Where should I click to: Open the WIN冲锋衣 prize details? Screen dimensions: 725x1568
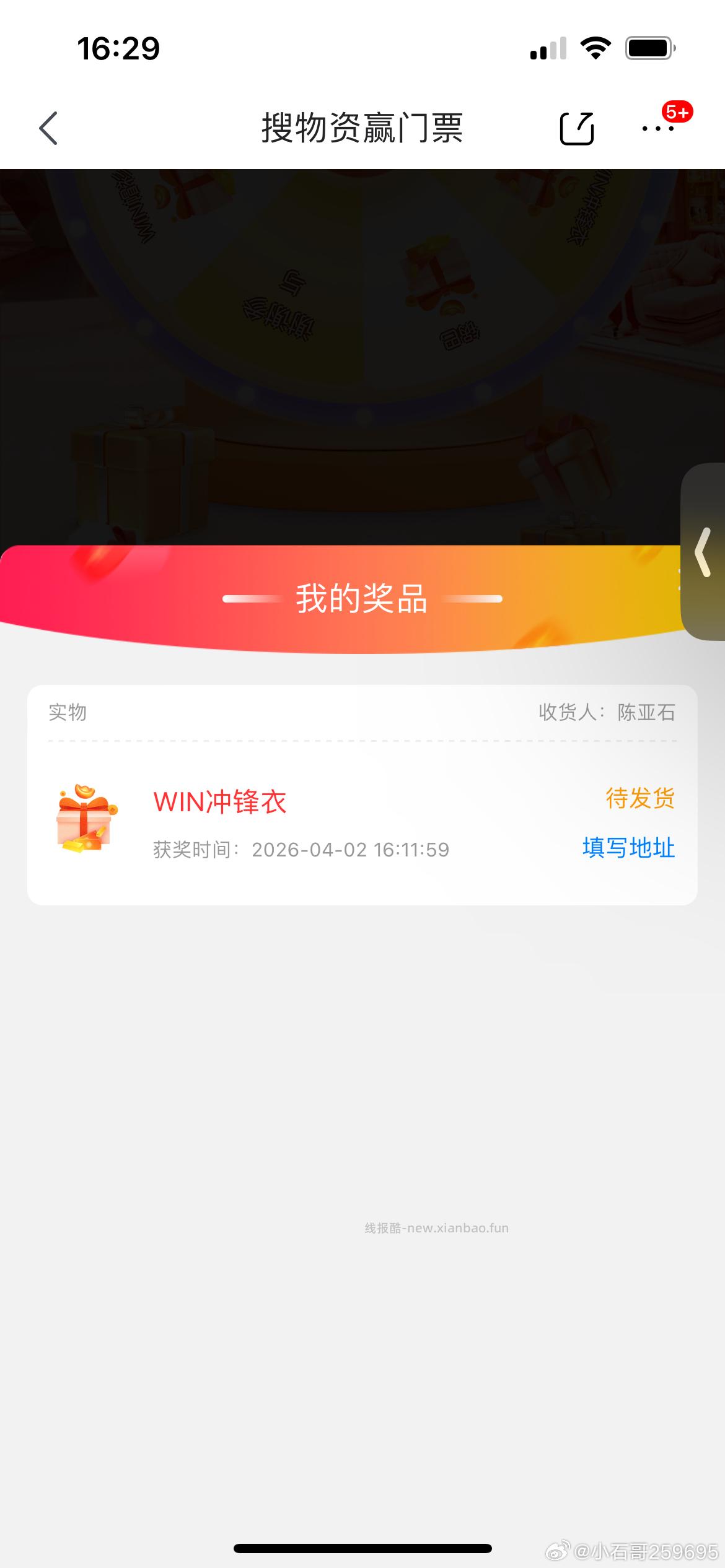point(219,802)
